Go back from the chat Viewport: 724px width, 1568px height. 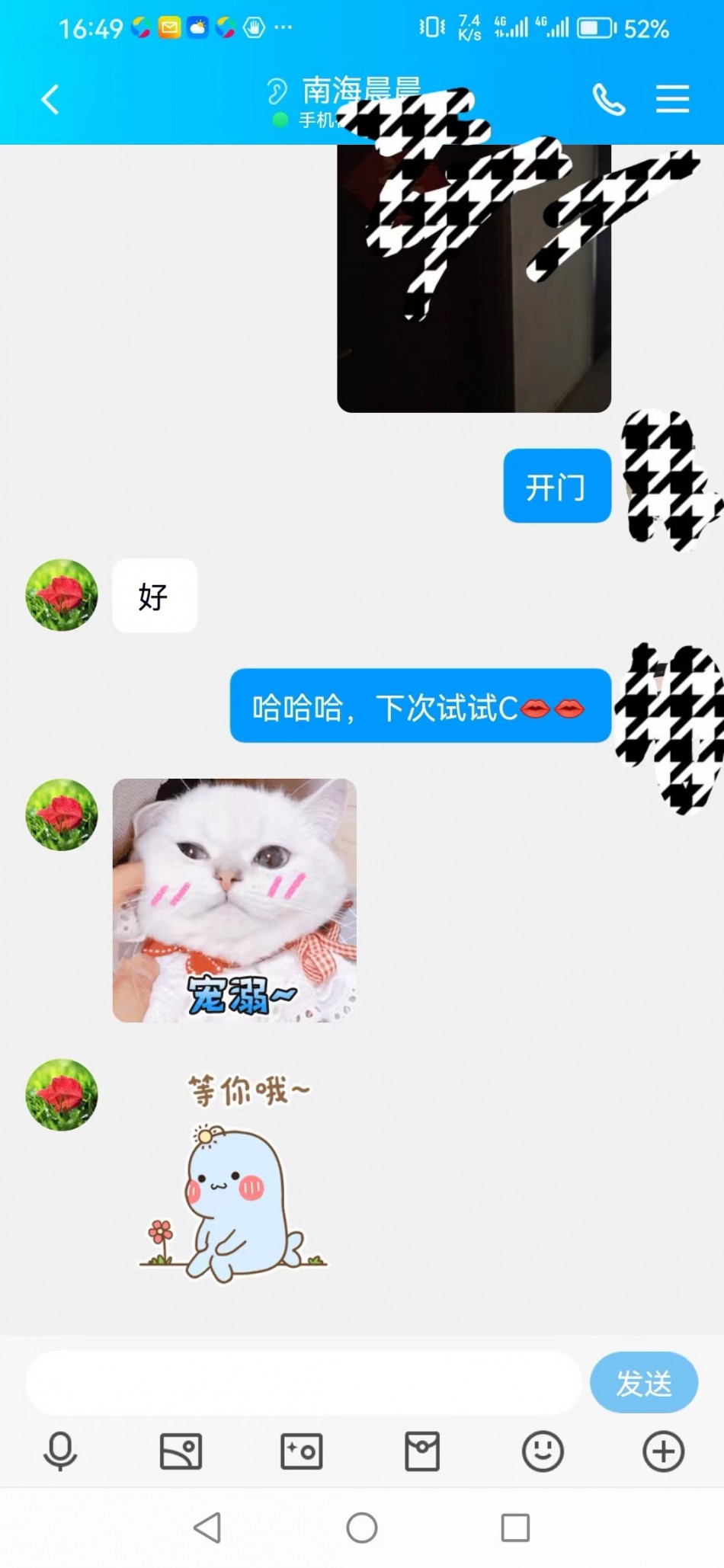[x=50, y=100]
